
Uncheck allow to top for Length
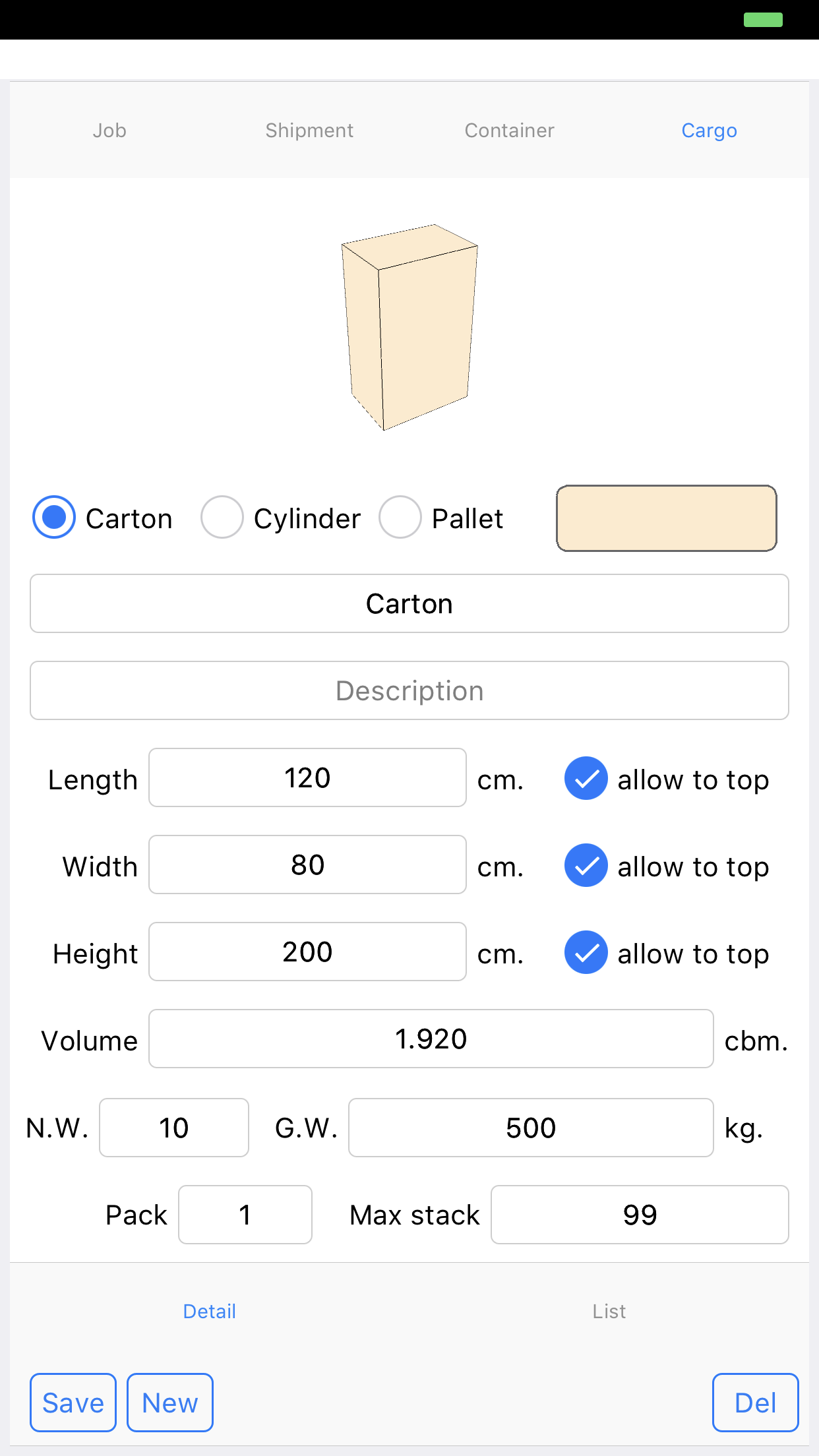(x=586, y=778)
